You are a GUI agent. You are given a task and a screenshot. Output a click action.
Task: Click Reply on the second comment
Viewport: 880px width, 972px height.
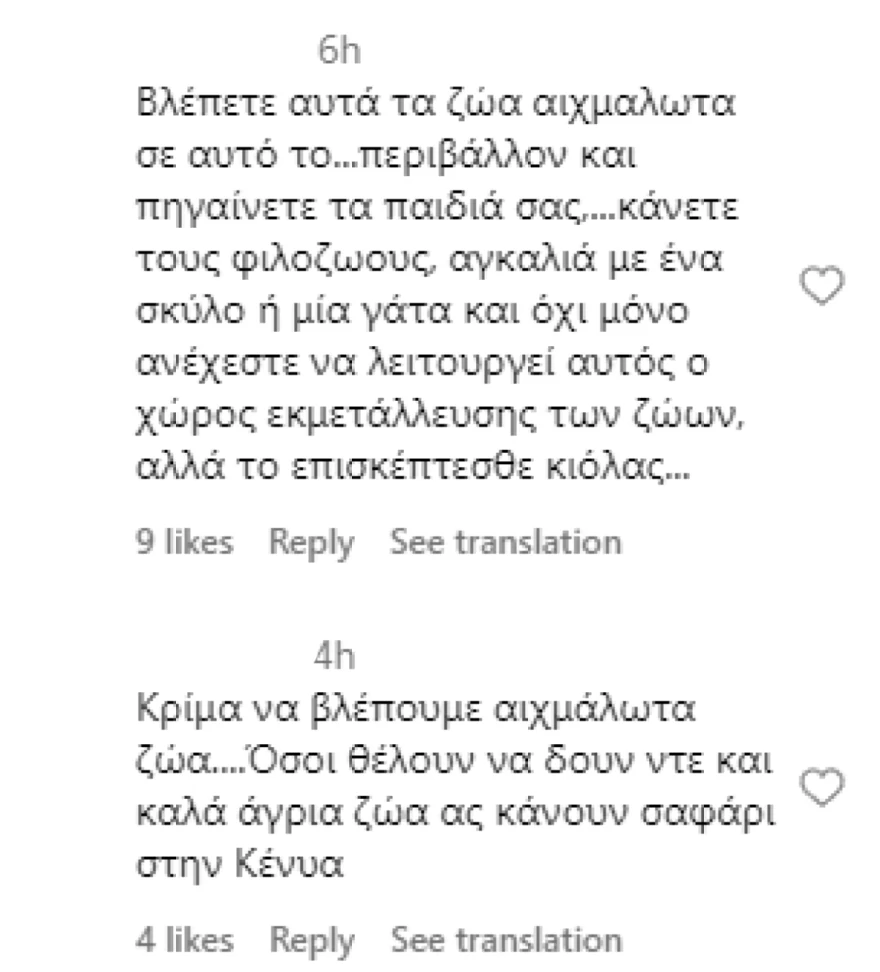pos(311,939)
